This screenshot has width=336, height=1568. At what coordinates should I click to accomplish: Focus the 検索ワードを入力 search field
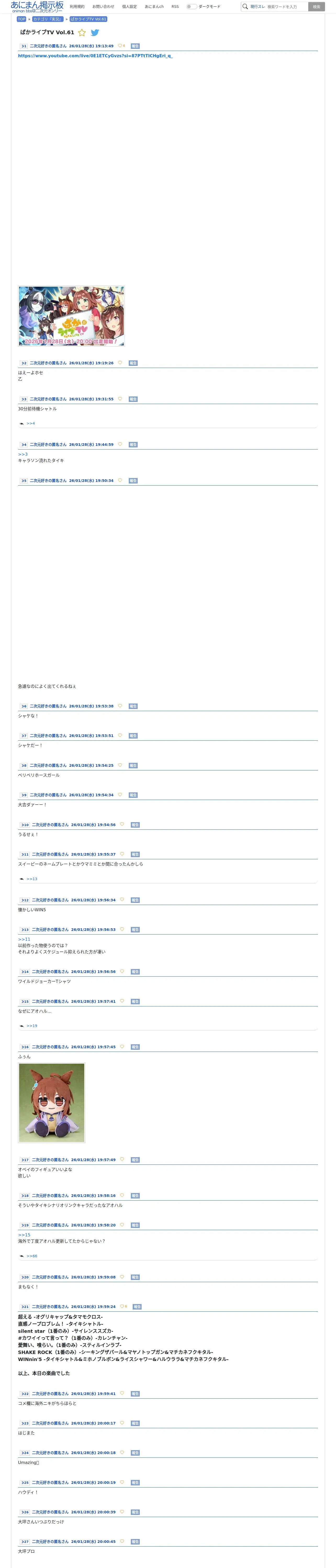(287, 7)
